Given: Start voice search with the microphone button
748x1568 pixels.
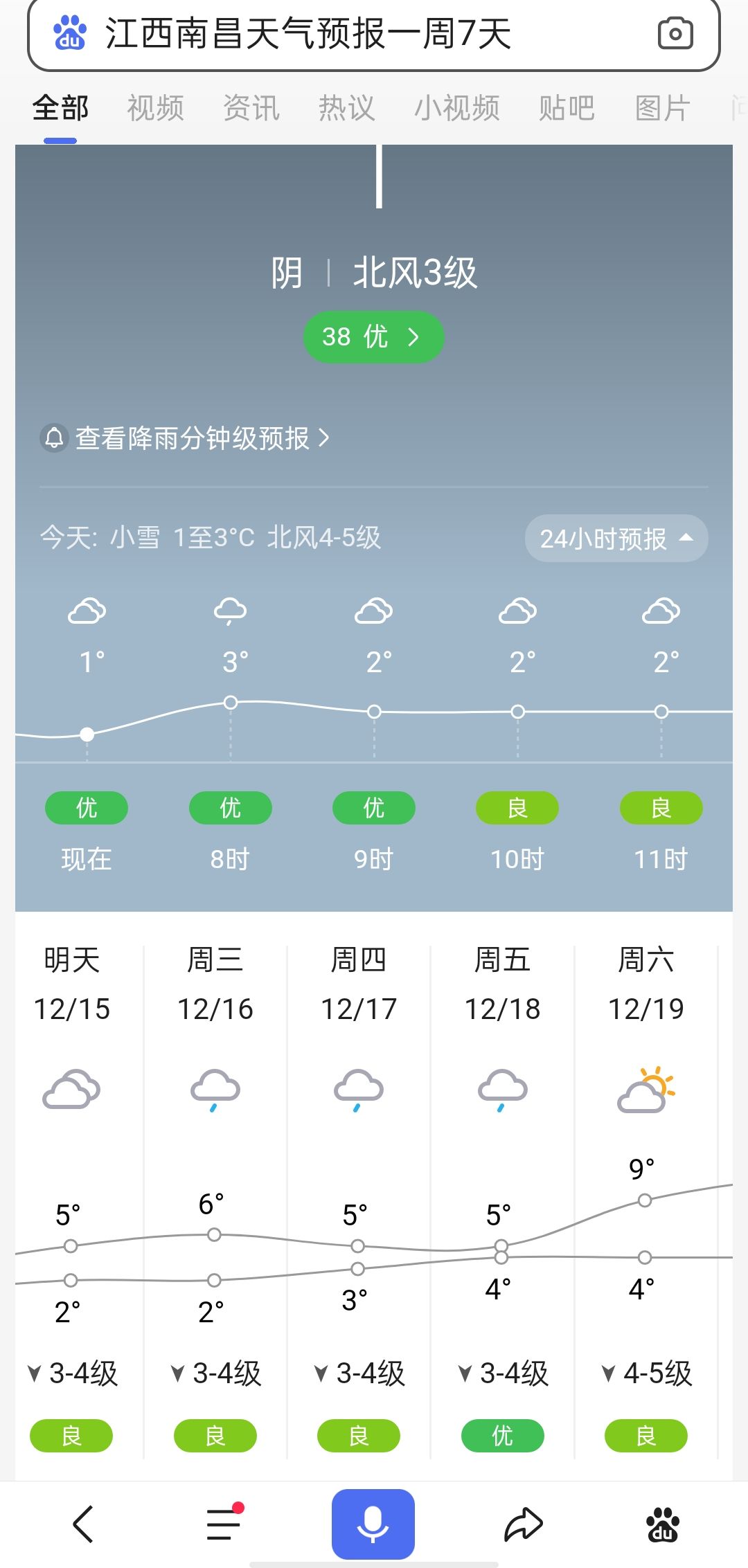Looking at the screenshot, I should (373, 1524).
